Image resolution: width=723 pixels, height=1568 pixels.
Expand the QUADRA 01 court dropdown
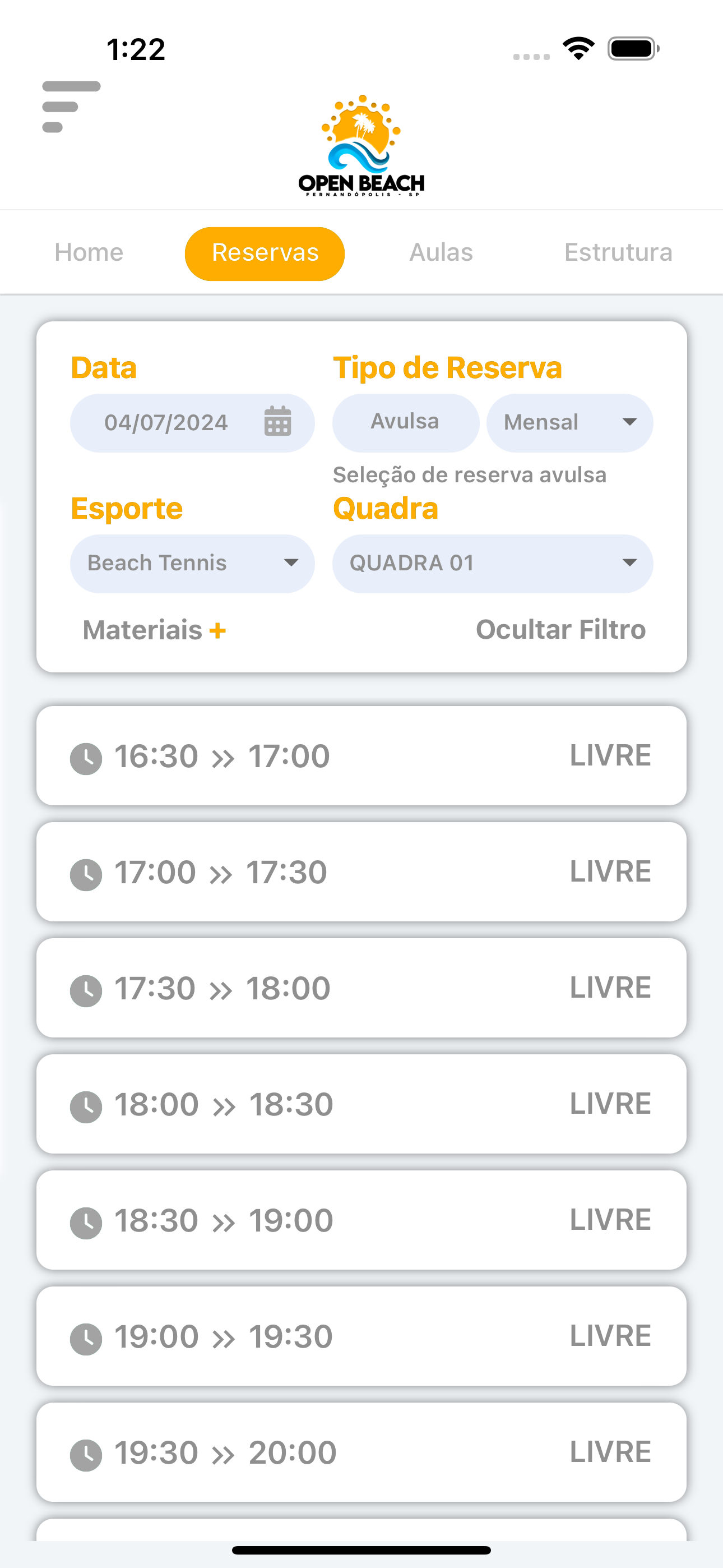493,564
